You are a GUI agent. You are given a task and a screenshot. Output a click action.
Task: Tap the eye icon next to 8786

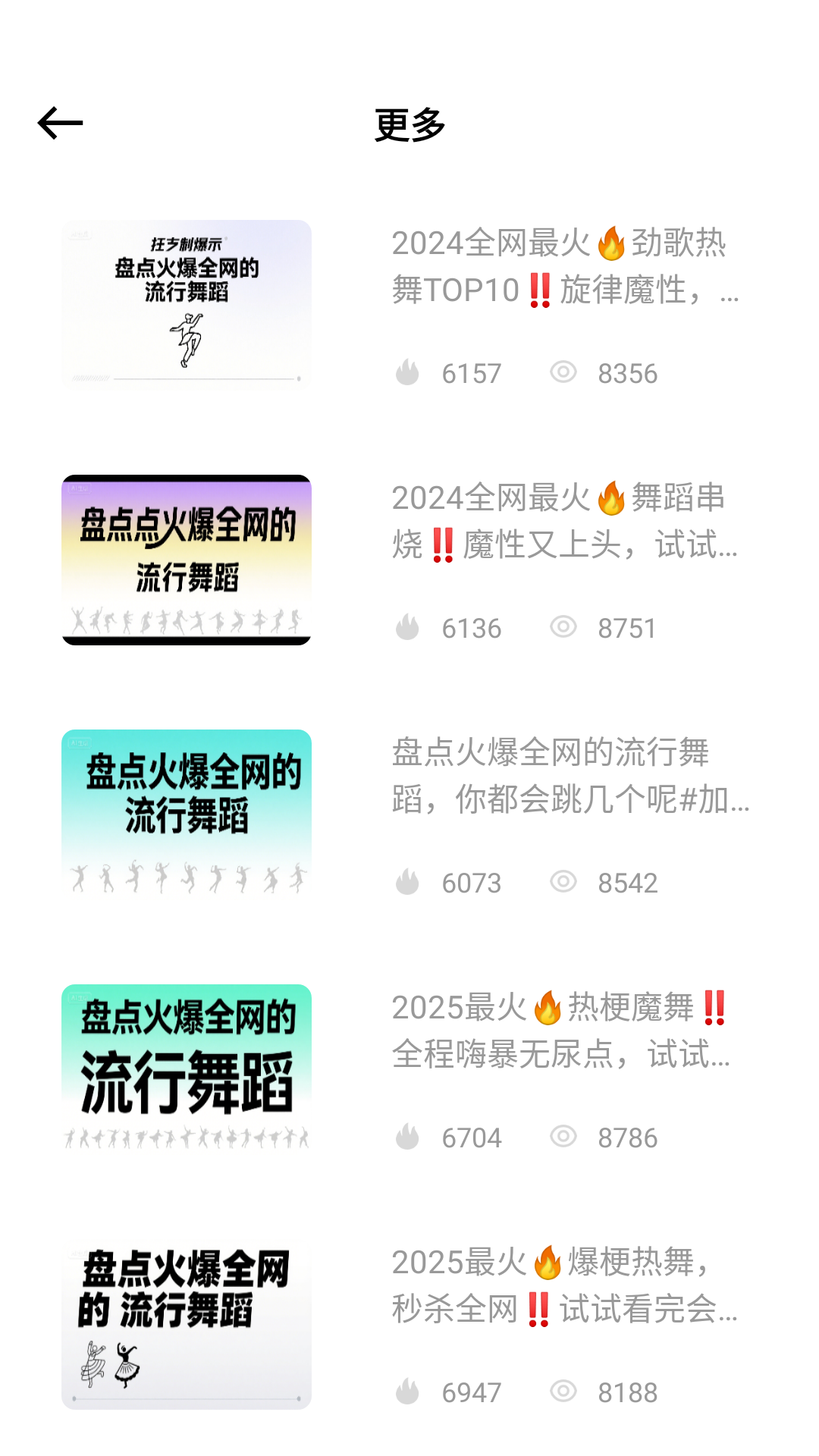tap(563, 1137)
